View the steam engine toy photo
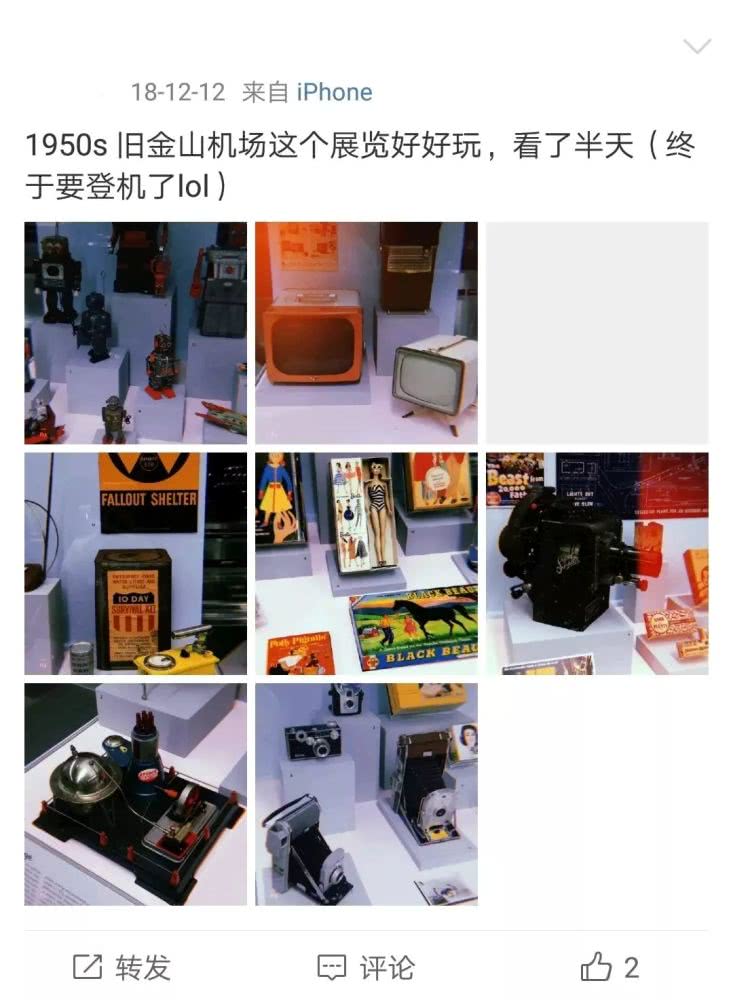 click(135, 795)
